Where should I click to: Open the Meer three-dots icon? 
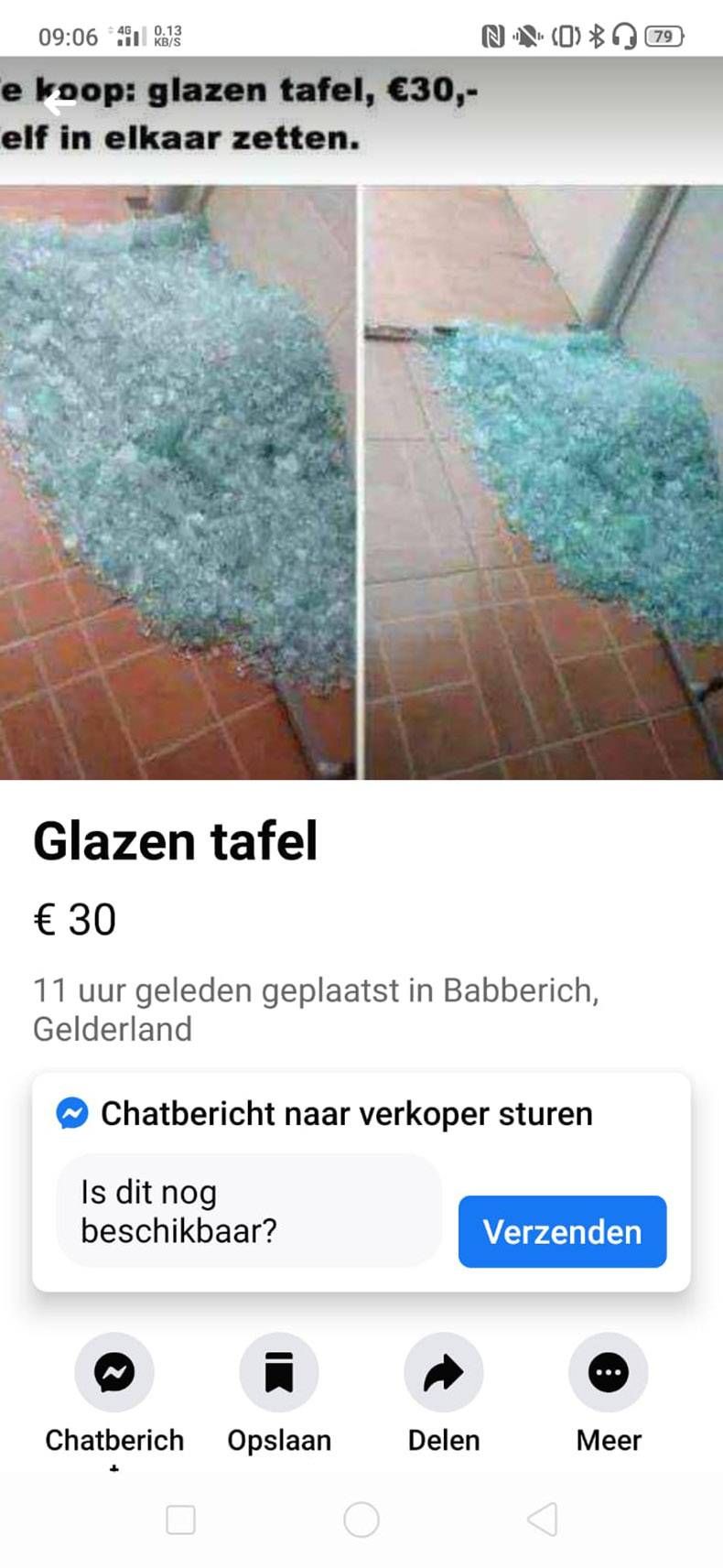coord(608,1370)
